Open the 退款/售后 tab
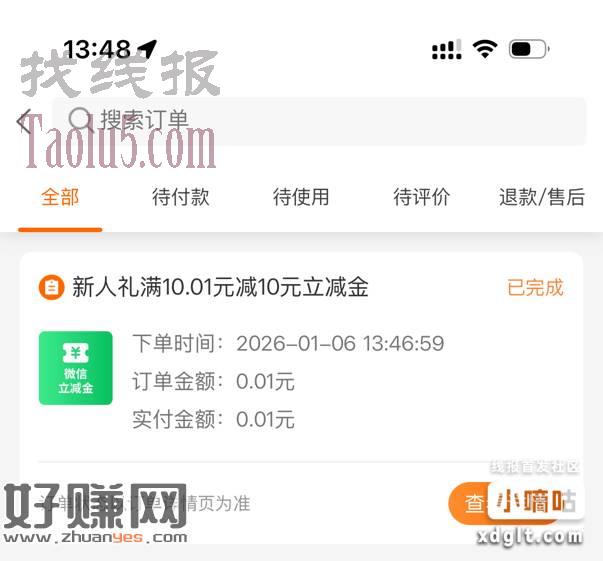603x561 pixels. click(541, 197)
